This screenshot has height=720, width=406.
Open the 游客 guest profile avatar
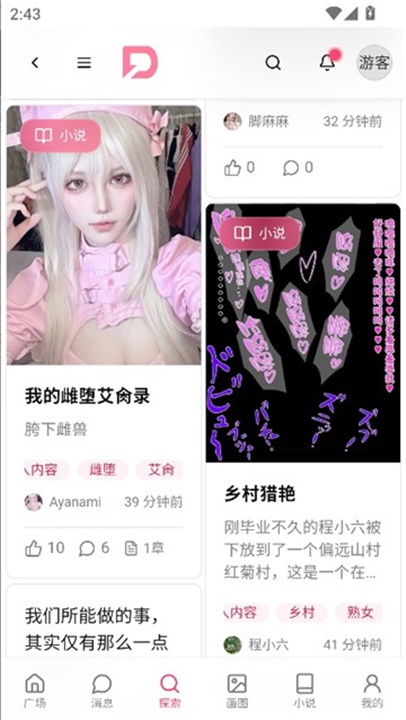374,62
